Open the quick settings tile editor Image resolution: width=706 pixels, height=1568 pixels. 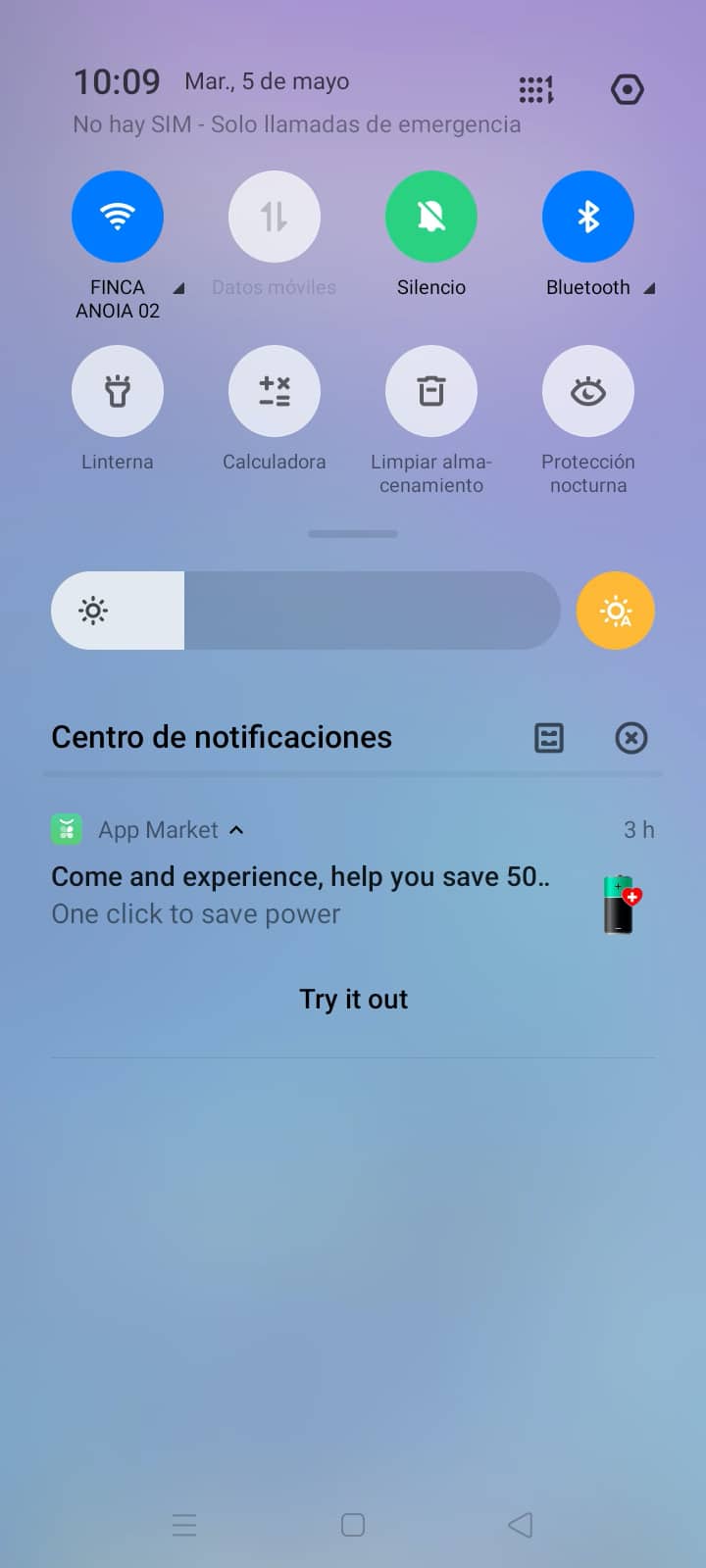[536, 90]
